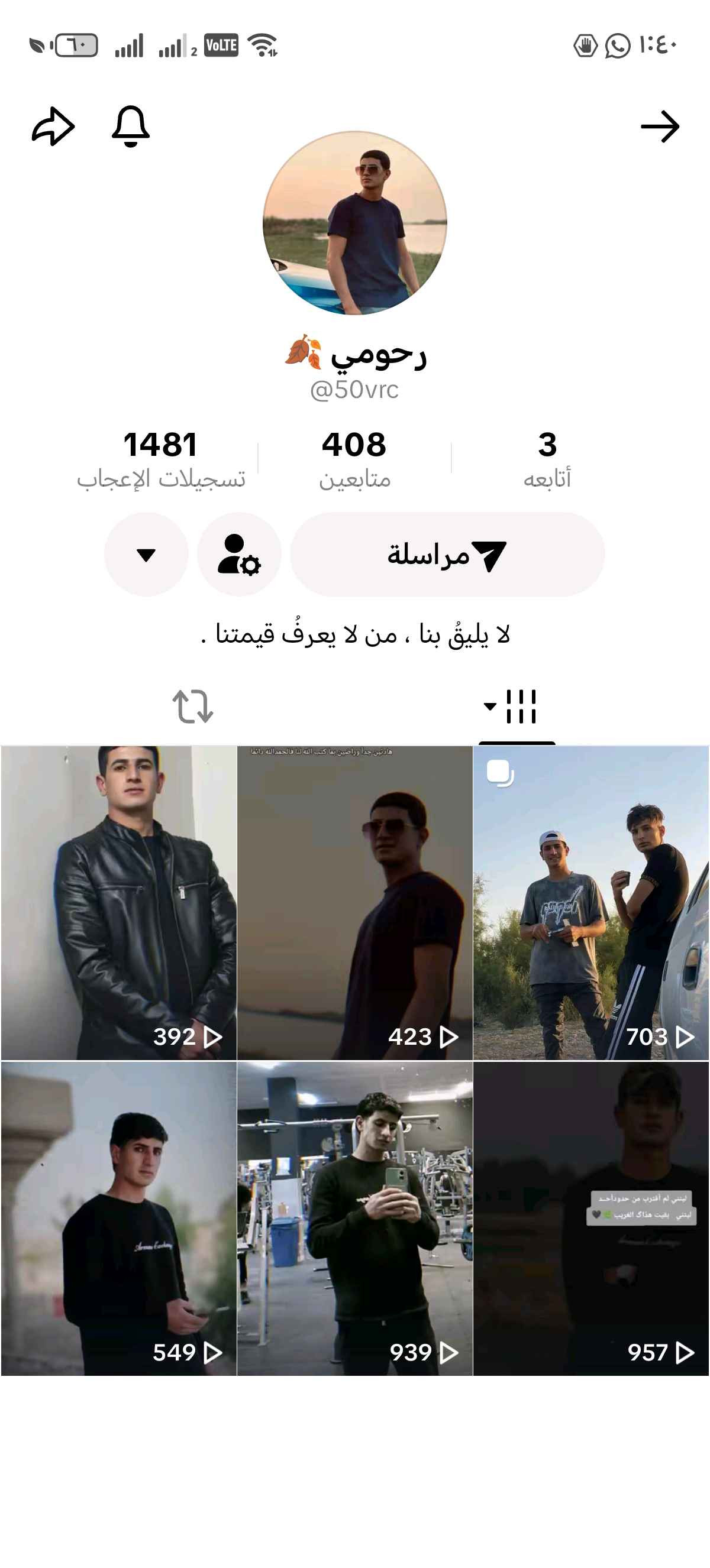View the 408 followers list
The image size is (710, 1568).
point(354,459)
